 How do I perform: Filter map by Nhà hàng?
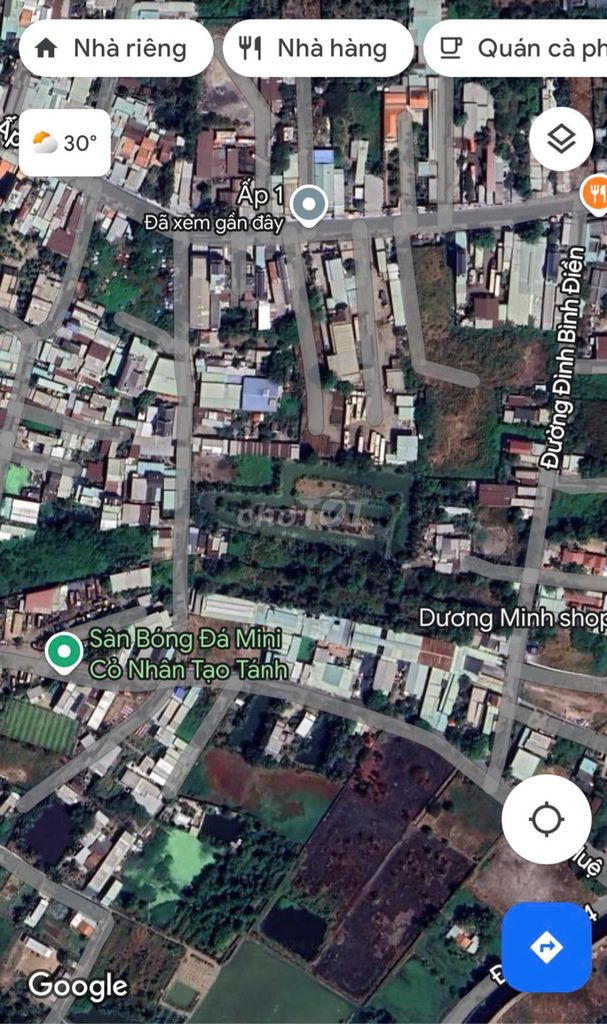click(317, 48)
